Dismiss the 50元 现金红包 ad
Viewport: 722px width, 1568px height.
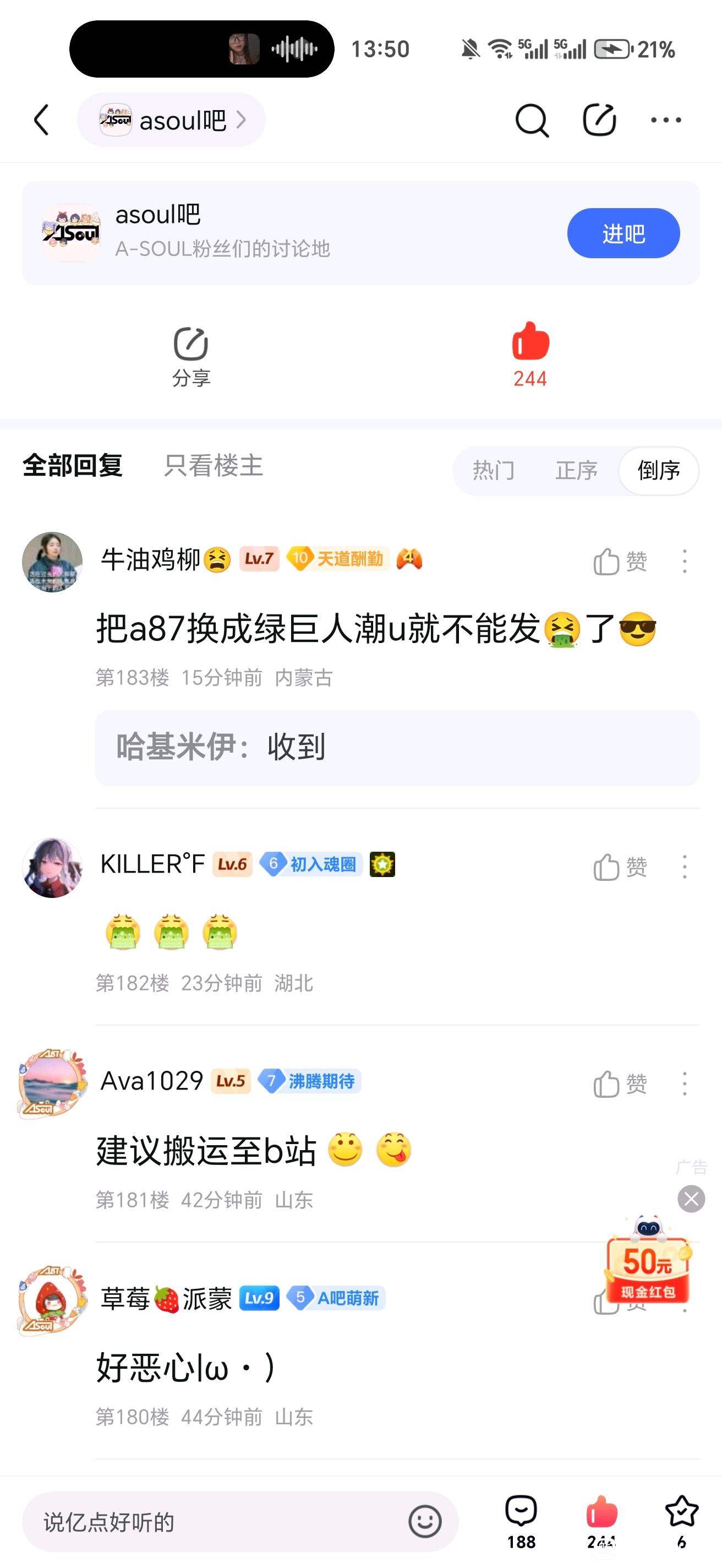coord(691,1199)
